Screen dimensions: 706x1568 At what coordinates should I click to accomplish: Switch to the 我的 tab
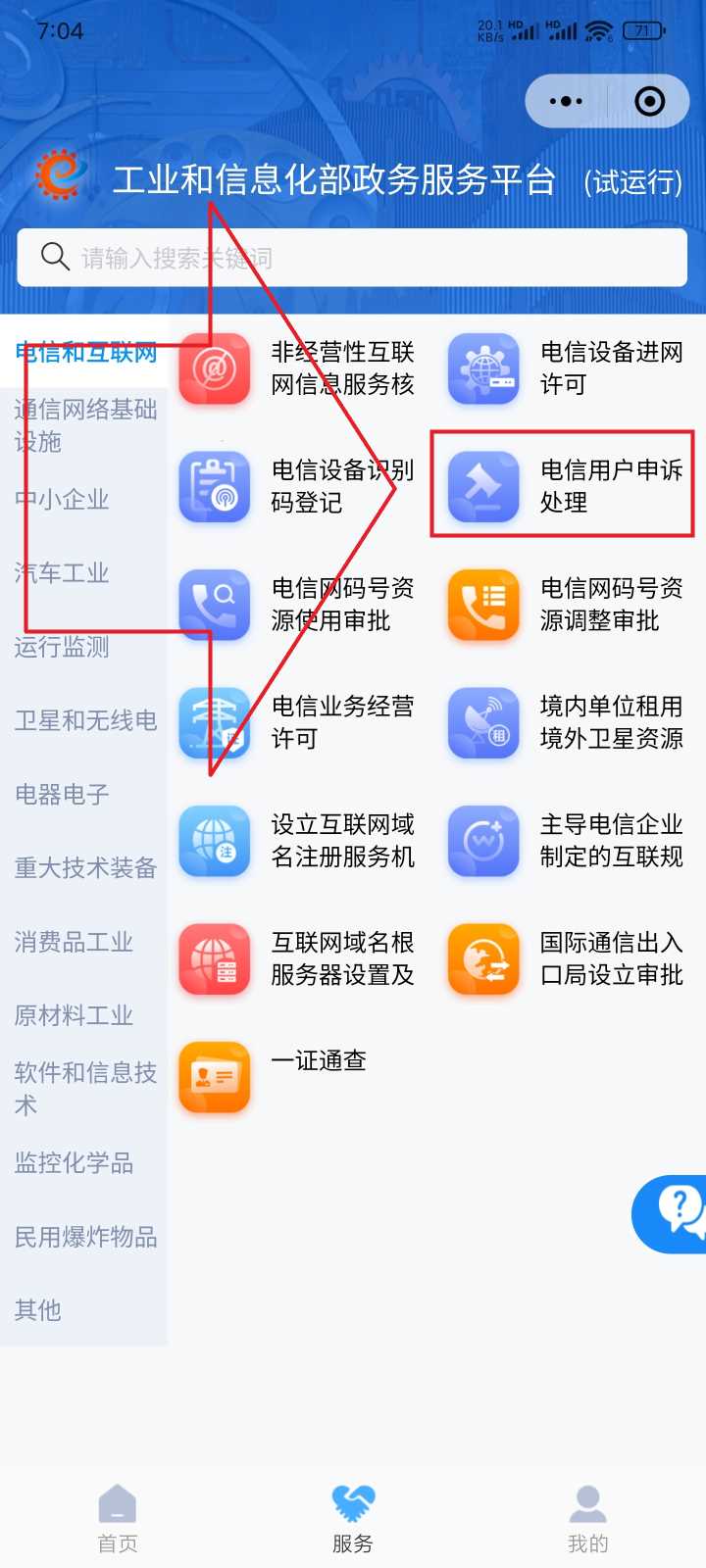tap(587, 1519)
